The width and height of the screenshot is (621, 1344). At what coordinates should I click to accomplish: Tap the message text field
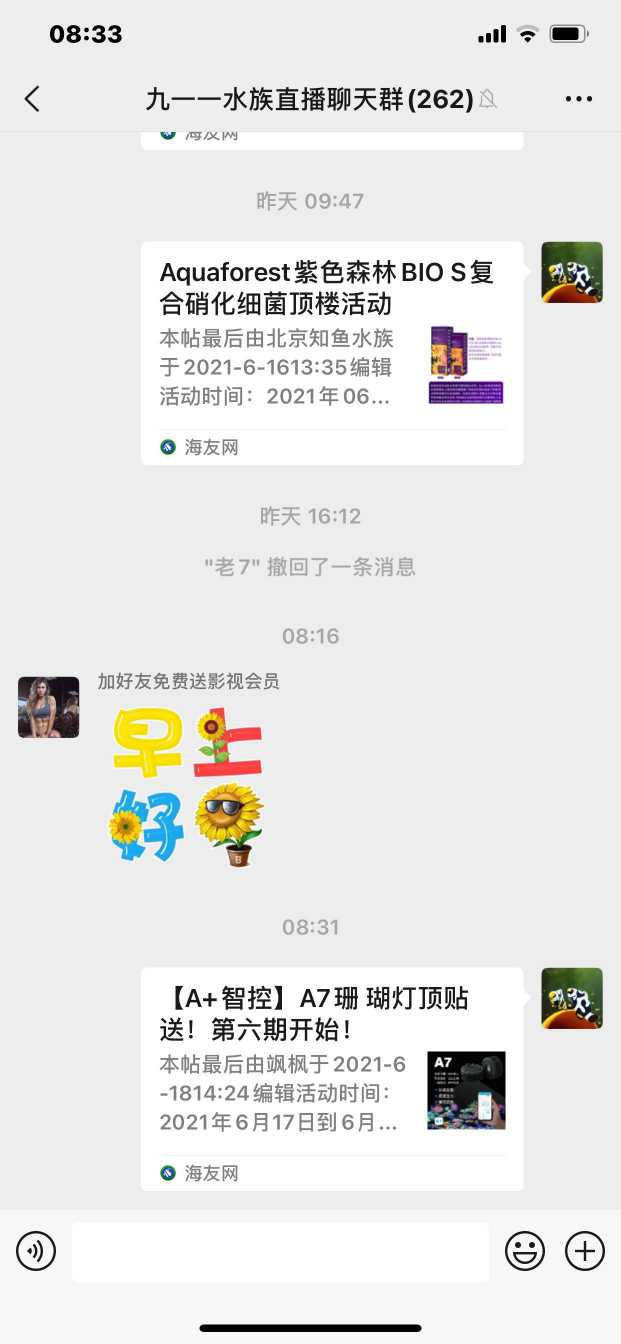pos(280,1251)
